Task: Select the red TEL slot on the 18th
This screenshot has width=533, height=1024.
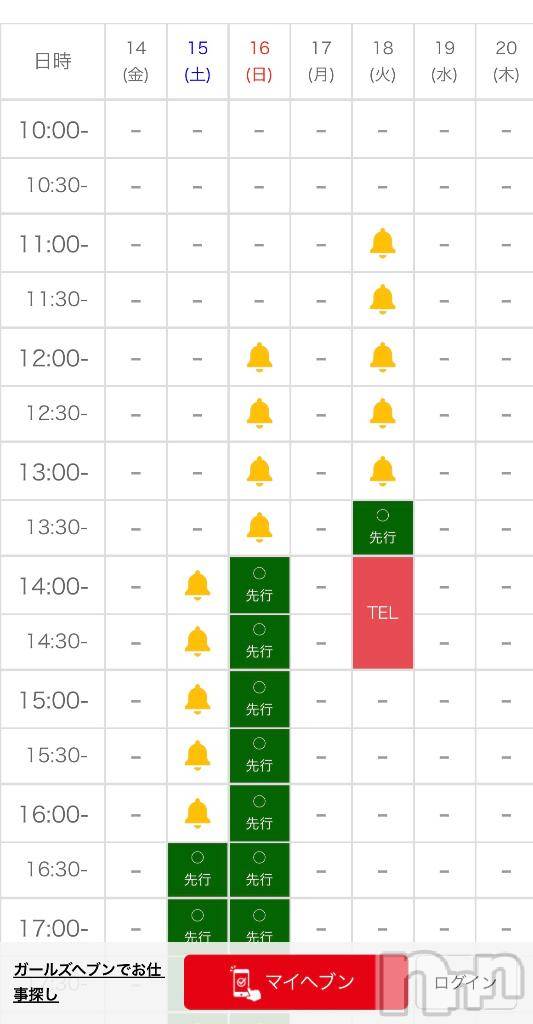Action: 383,613
